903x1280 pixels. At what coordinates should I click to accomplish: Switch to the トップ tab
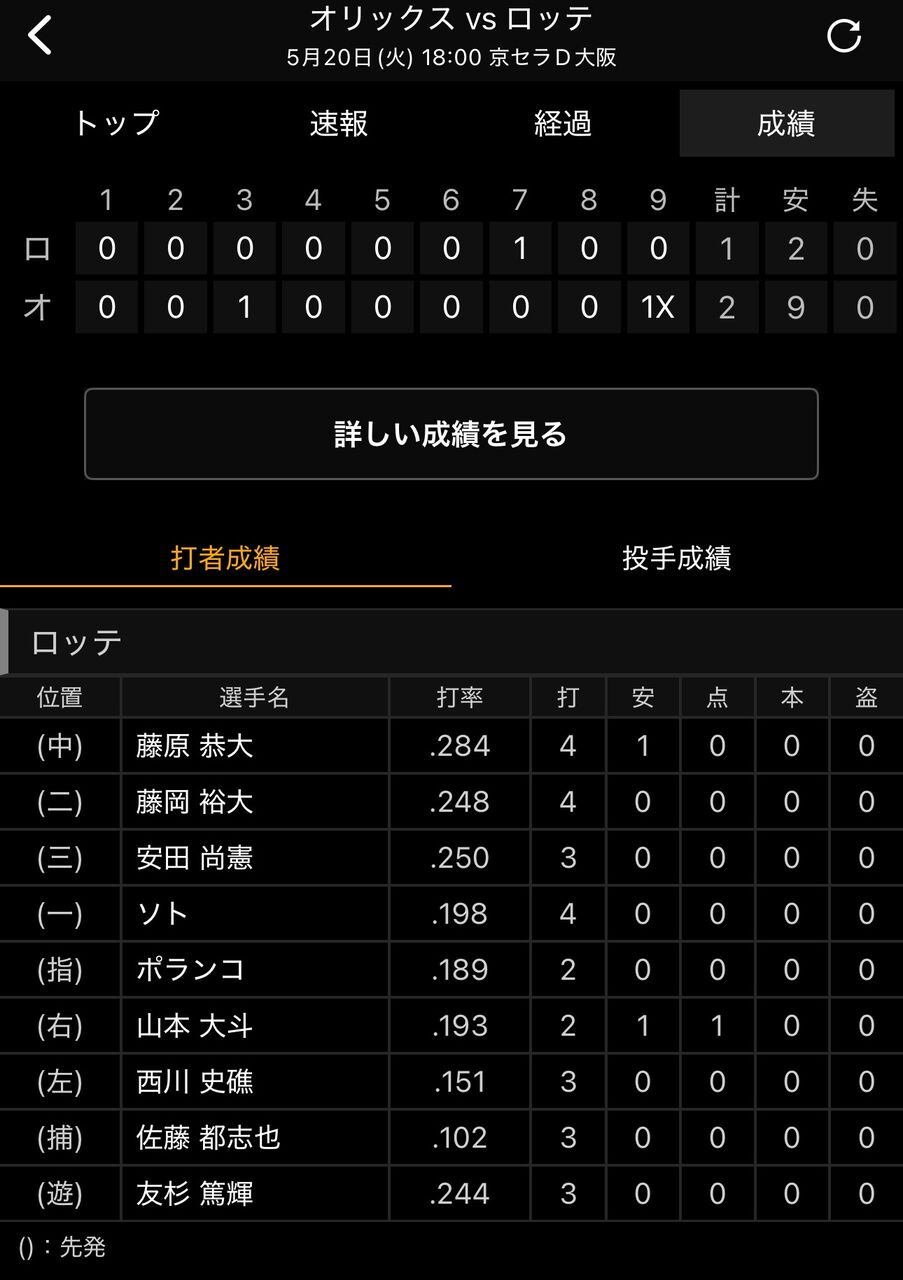[116, 123]
